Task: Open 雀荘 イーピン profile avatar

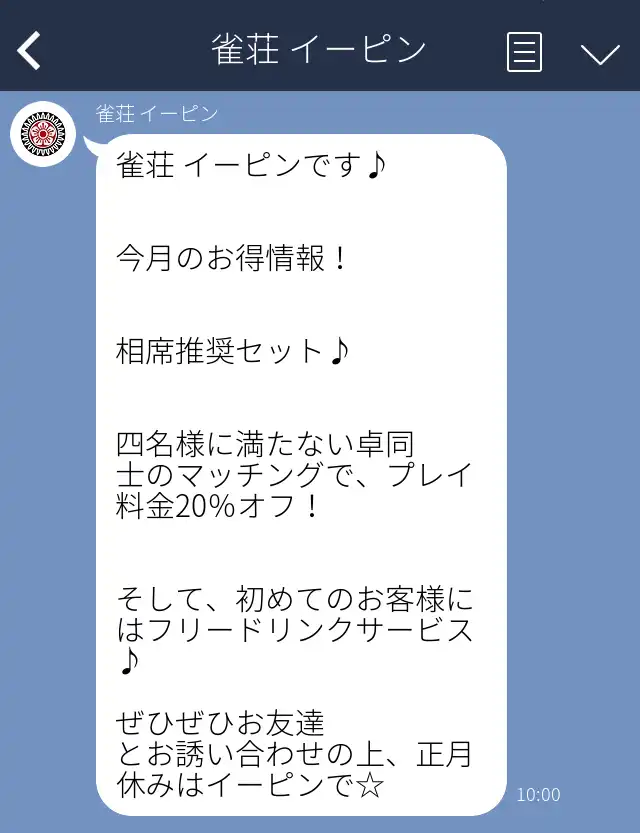Action: [43, 135]
